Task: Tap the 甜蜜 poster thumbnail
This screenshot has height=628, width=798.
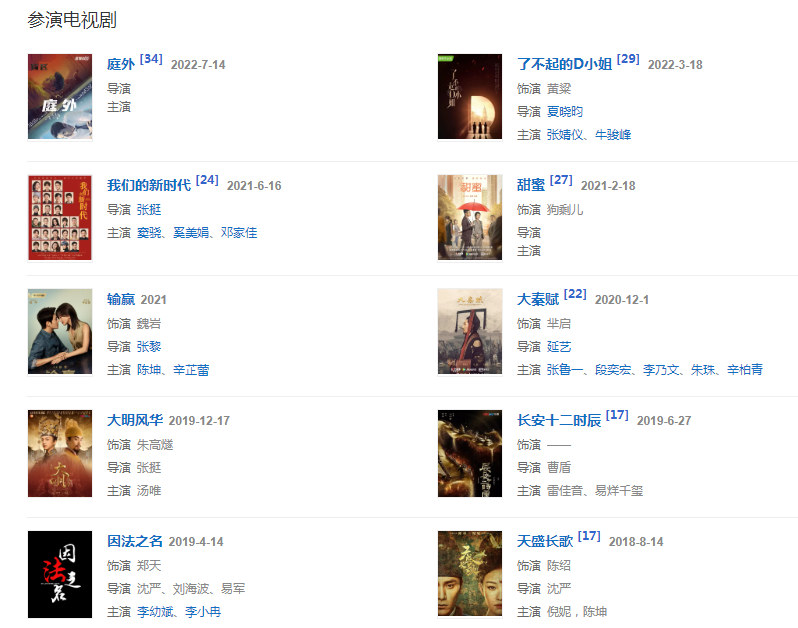Action: tap(470, 218)
